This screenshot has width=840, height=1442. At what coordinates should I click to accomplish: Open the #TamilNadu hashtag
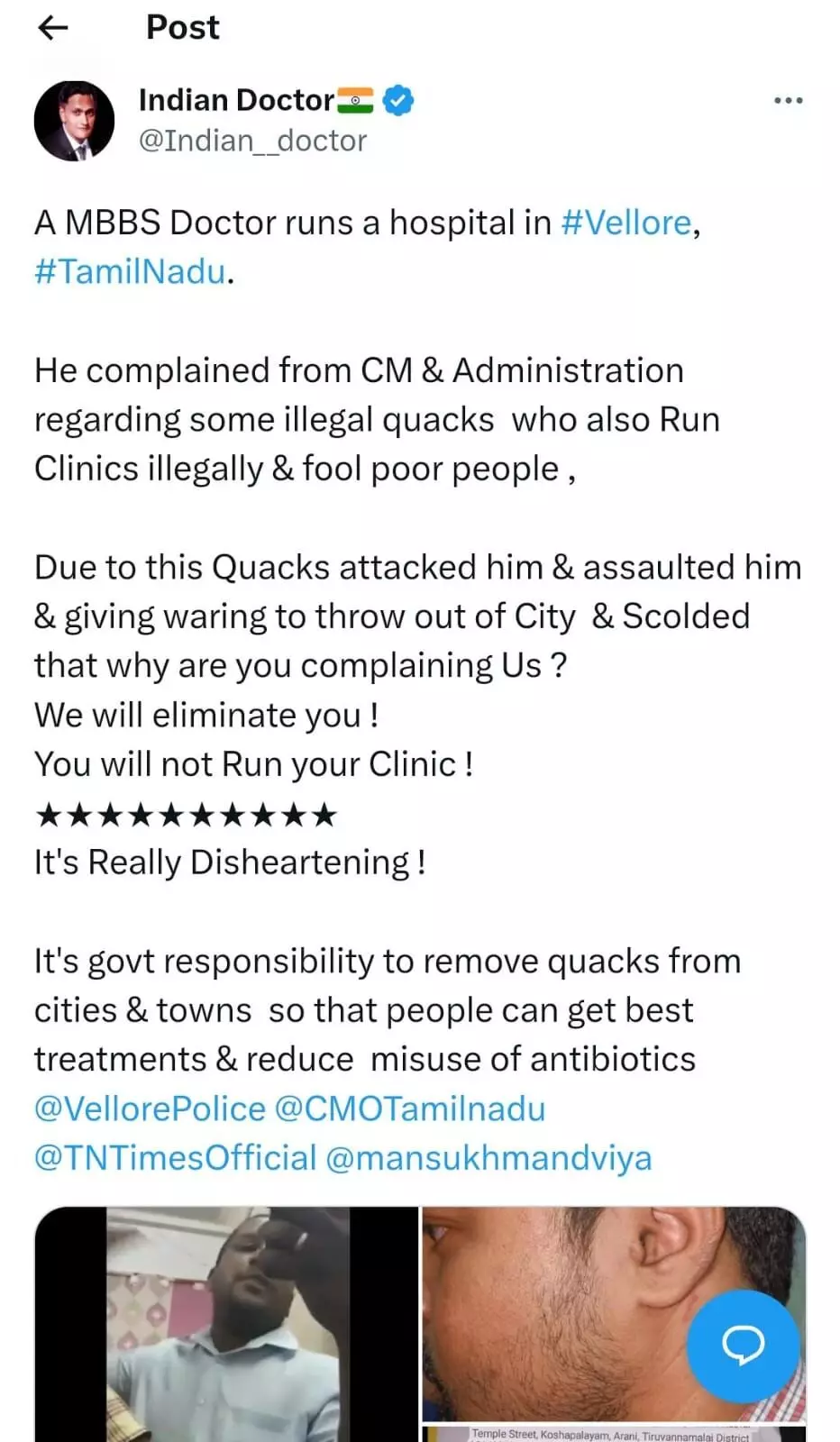click(x=130, y=271)
